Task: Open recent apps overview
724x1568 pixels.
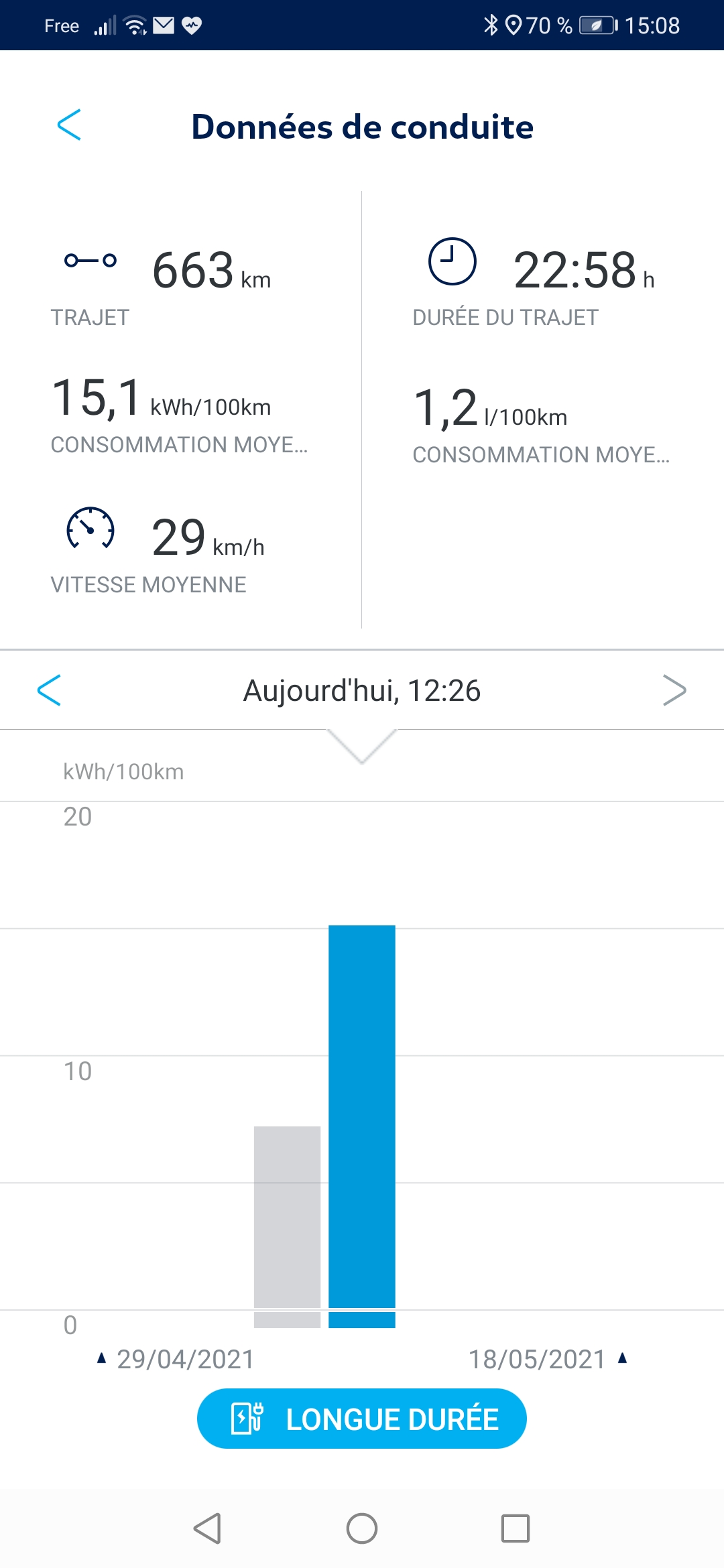Action: point(516,1528)
